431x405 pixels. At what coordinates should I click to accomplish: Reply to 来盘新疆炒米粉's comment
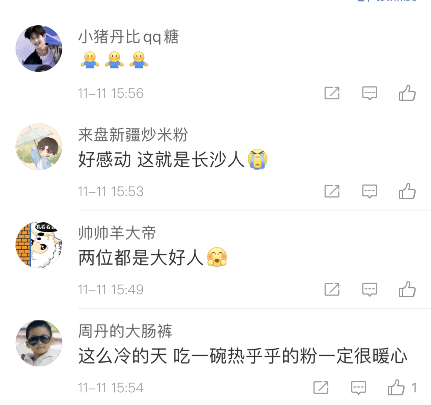click(x=369, y=191)
